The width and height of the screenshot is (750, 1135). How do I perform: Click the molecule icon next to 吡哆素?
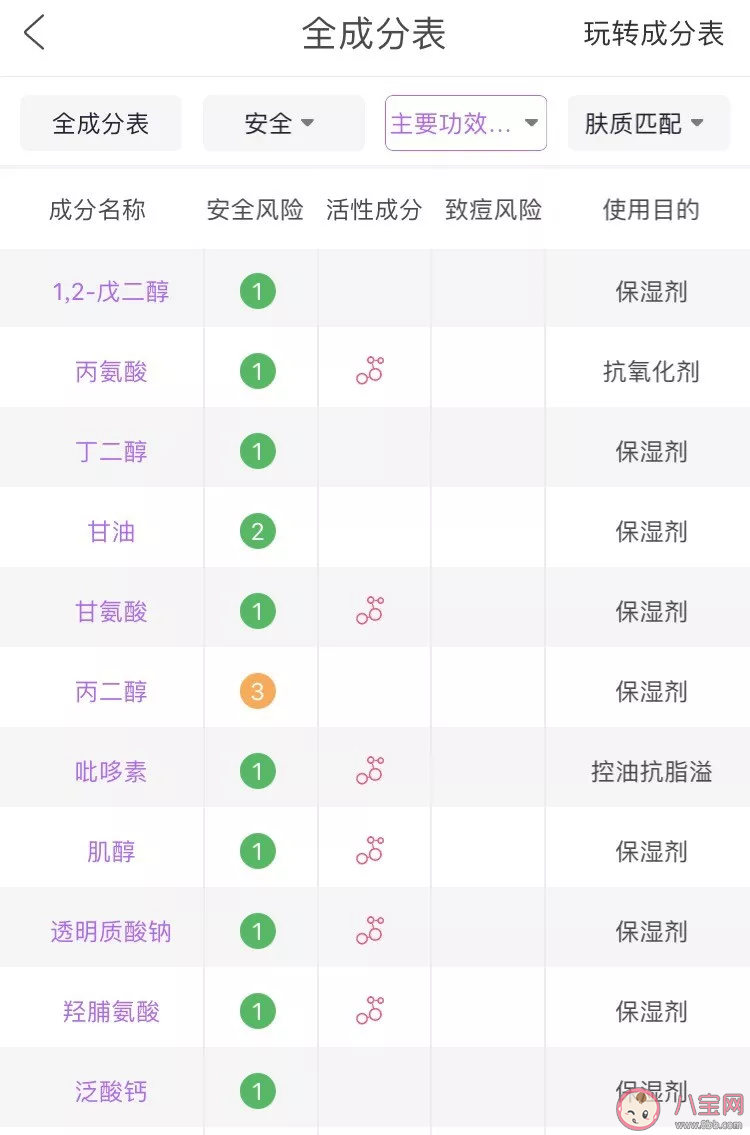(x=373, y=771)
